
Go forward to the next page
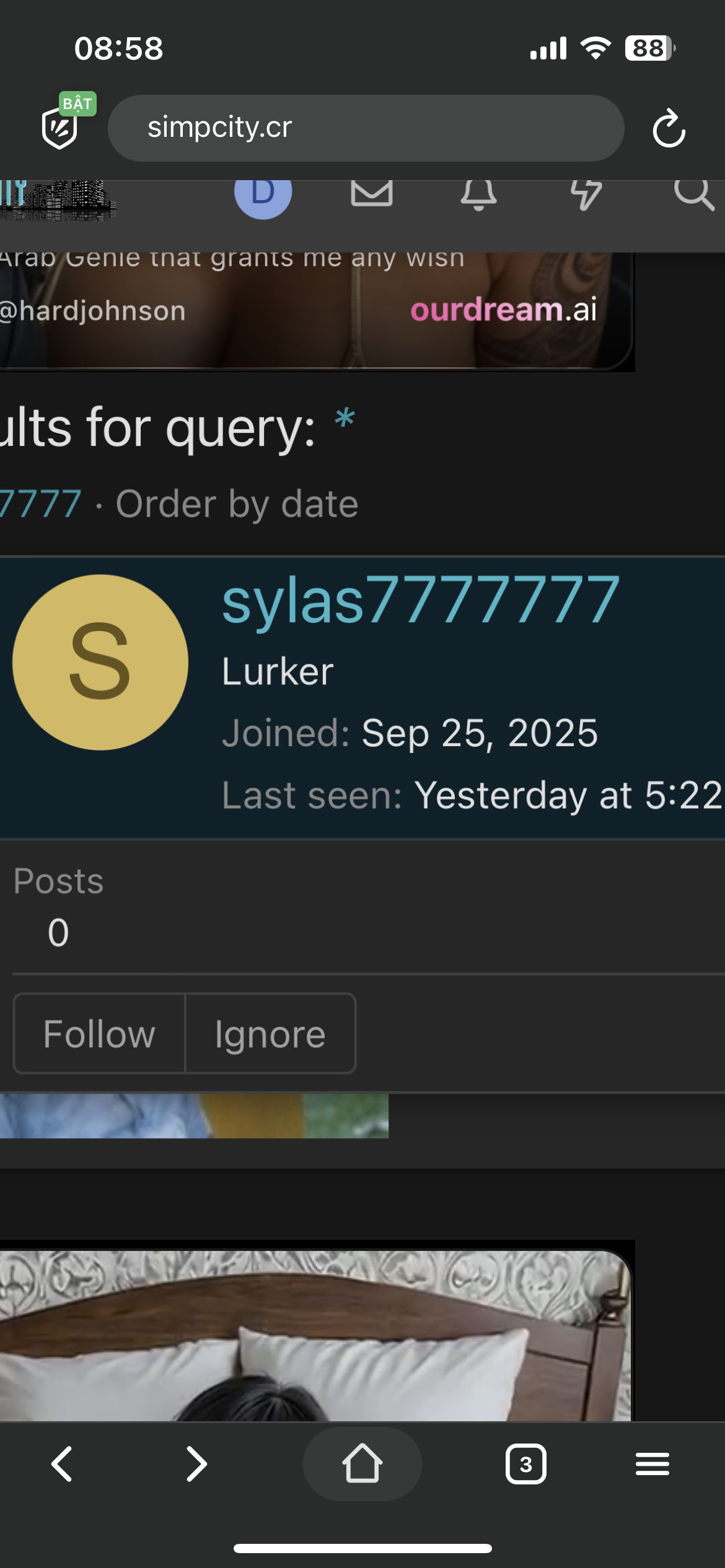pos(196,1464)
